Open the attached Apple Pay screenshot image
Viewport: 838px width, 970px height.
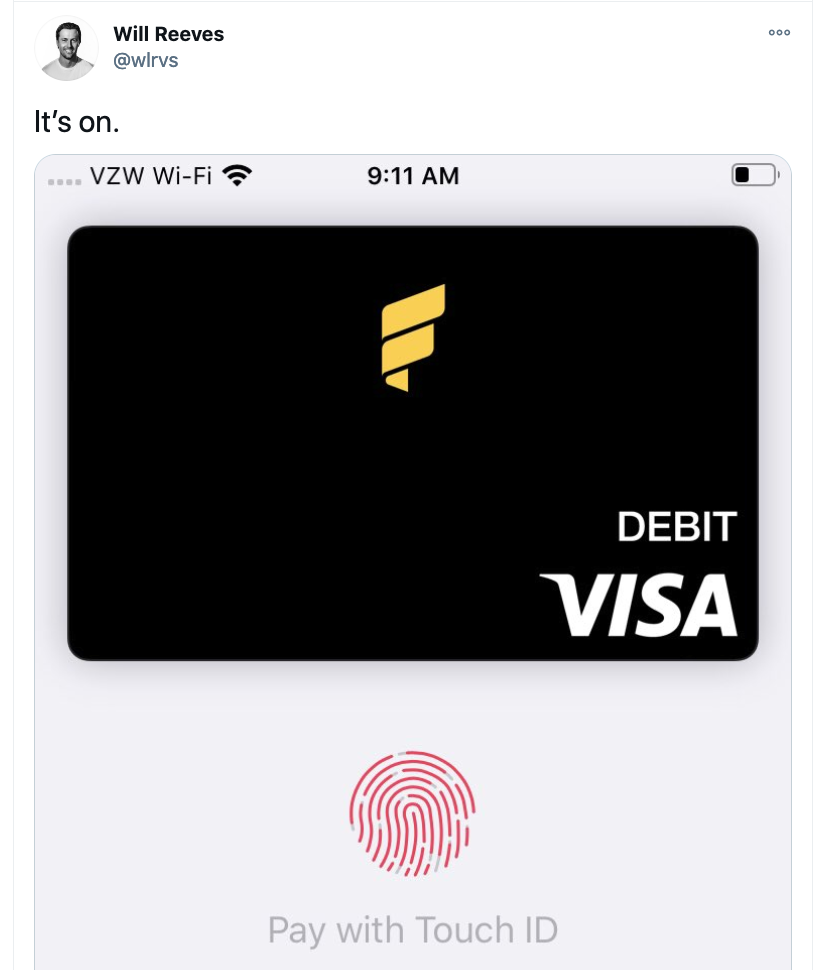412,560
